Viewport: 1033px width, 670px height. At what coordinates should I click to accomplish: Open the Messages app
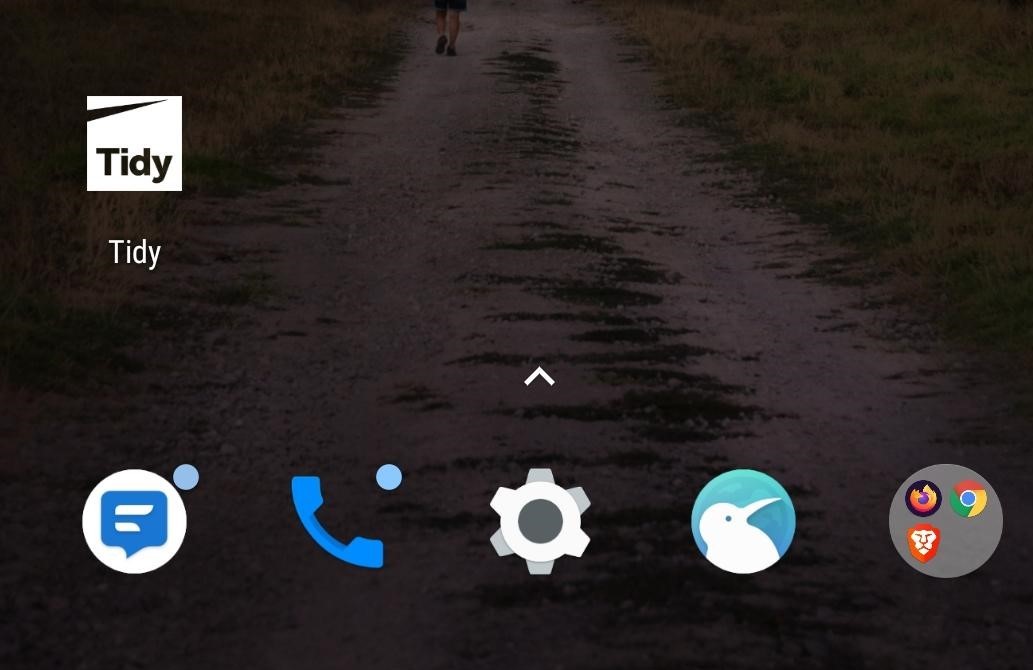134,521
